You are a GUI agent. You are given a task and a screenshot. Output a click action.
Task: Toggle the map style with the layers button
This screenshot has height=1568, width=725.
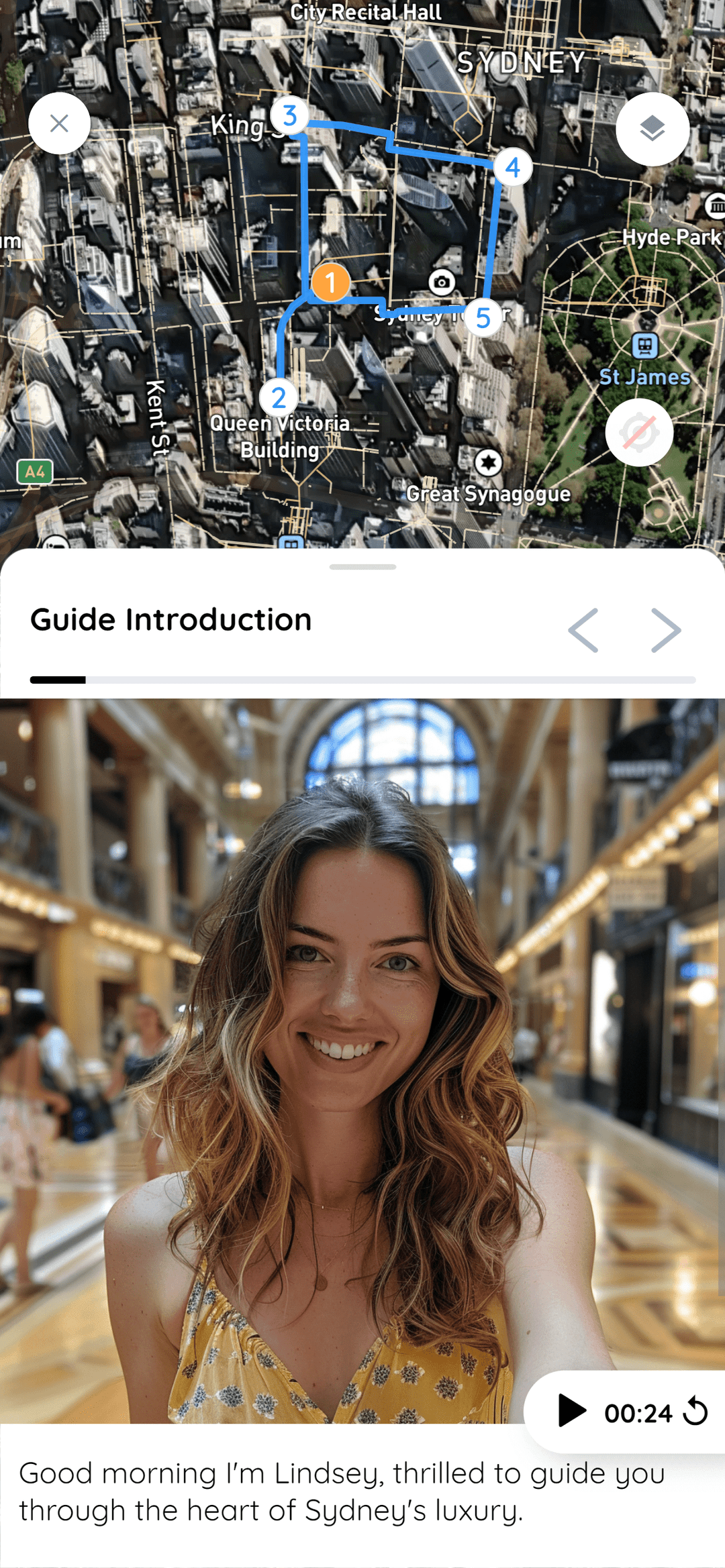(652, 129)
